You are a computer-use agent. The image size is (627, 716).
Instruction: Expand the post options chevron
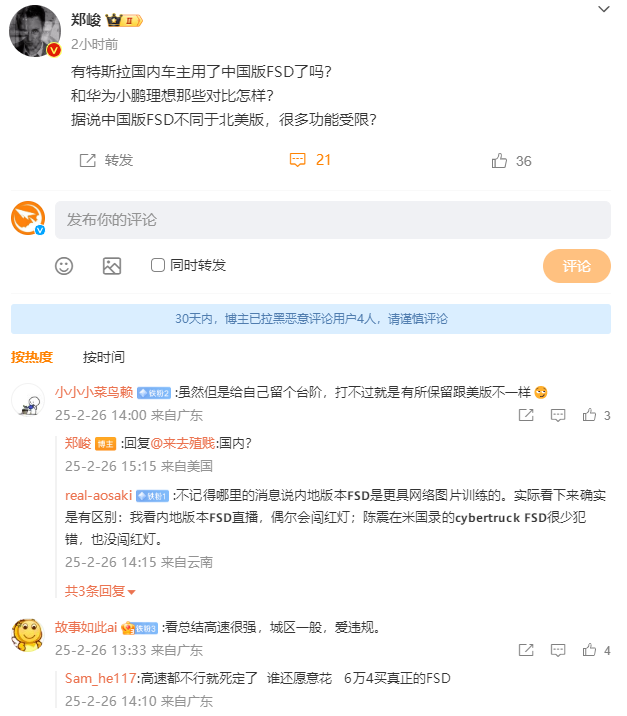602,9
